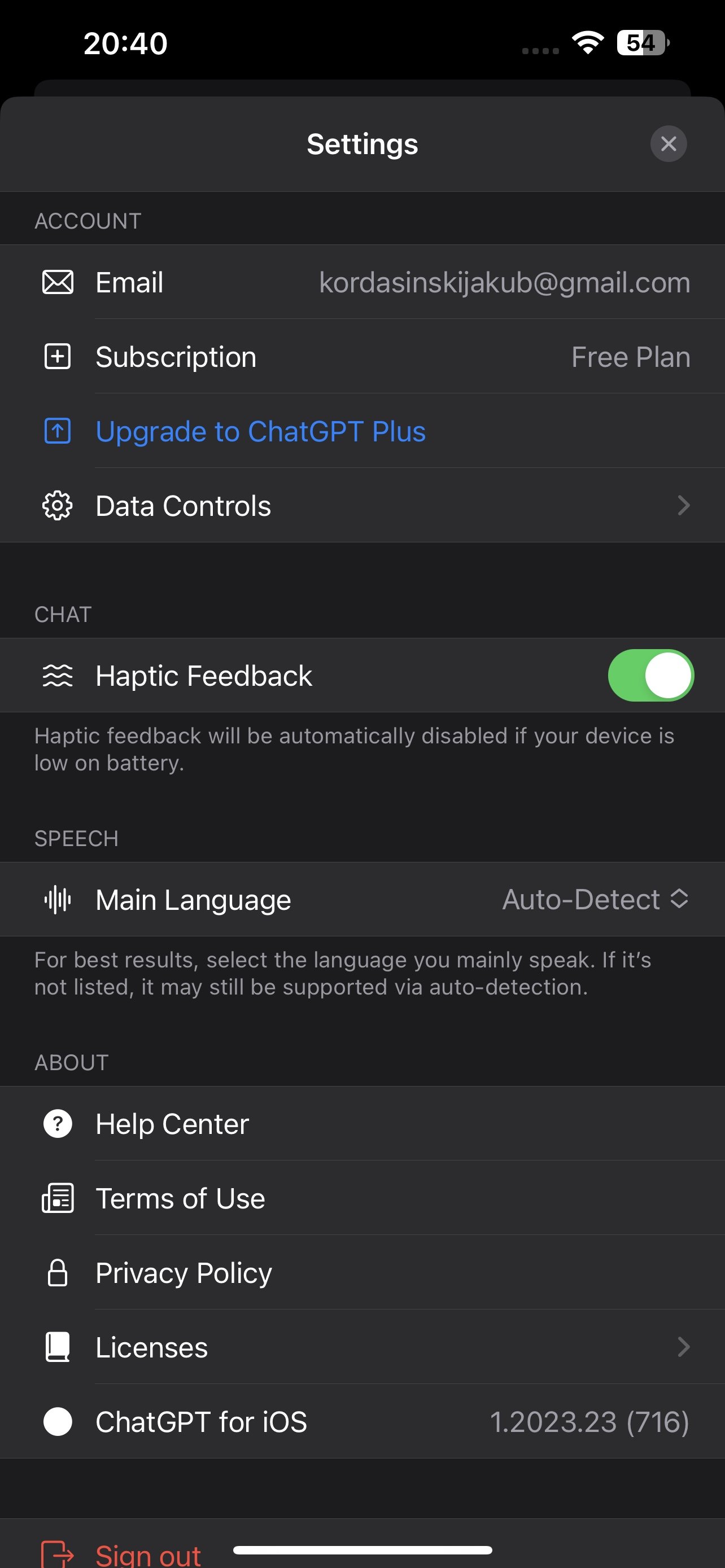Open the Privacy Policy

[362, 1272]
